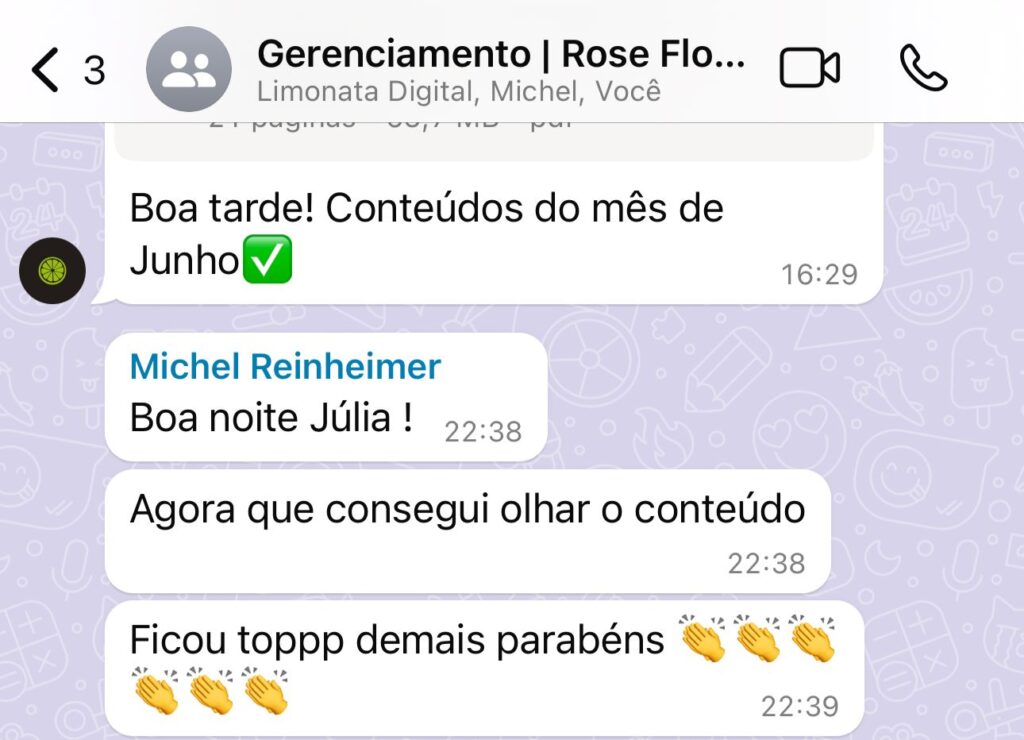Start a video call with the group
The height and width of the screenshot is (740, 1024).
point(809,69)
